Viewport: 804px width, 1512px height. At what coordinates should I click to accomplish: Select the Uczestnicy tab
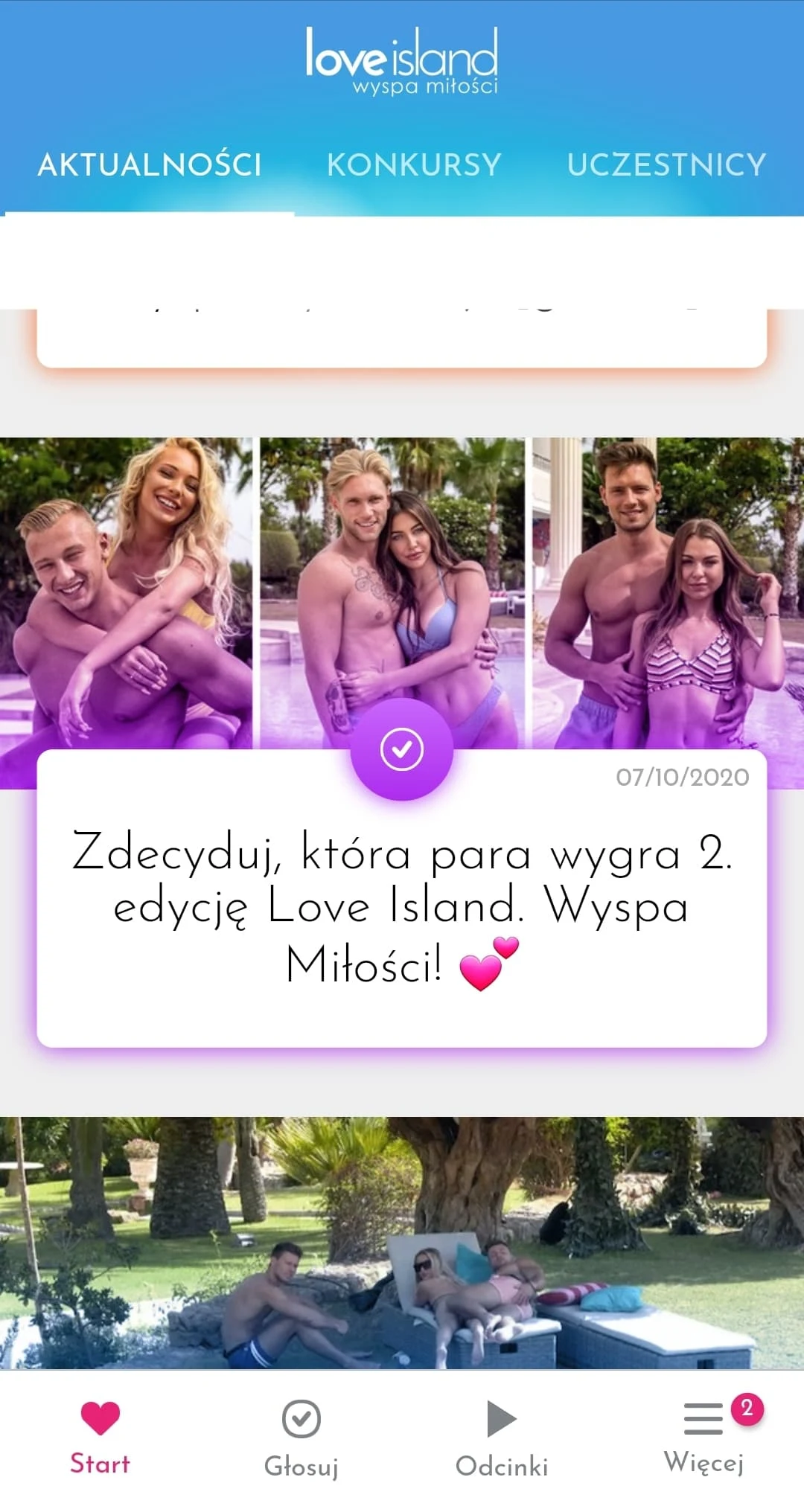666,165
